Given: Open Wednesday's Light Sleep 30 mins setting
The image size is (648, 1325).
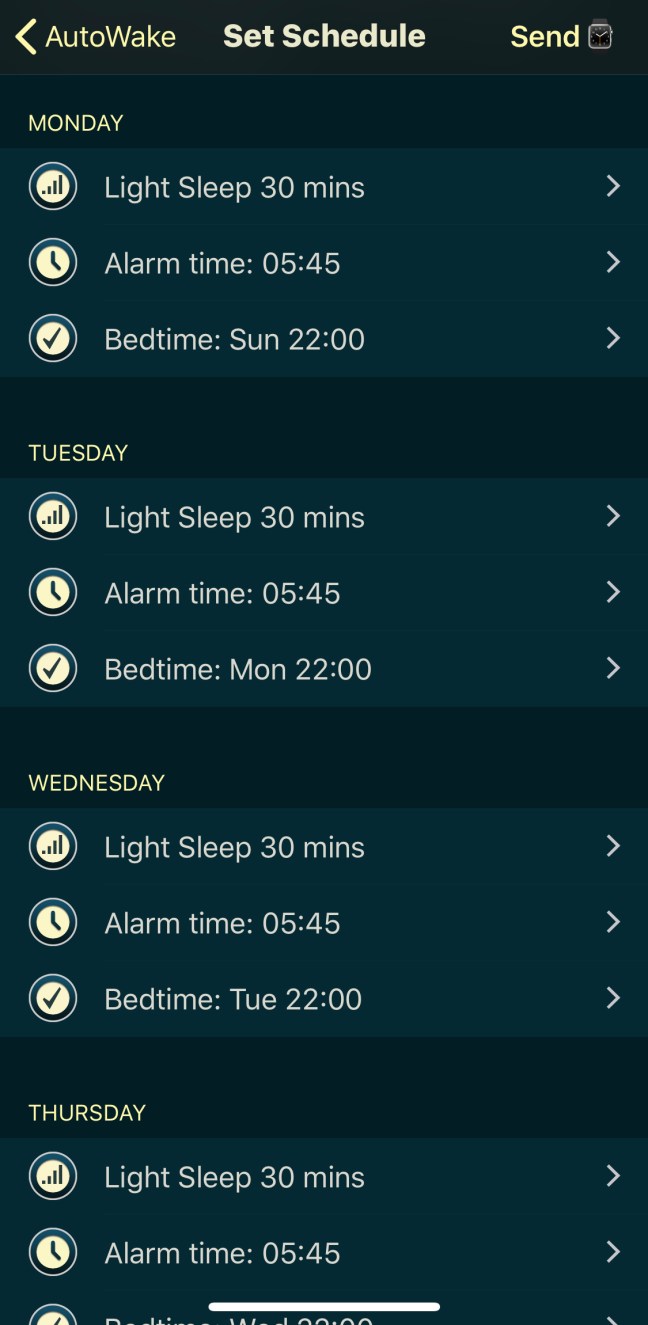Looking at the screenshot, I should [324, 847].
